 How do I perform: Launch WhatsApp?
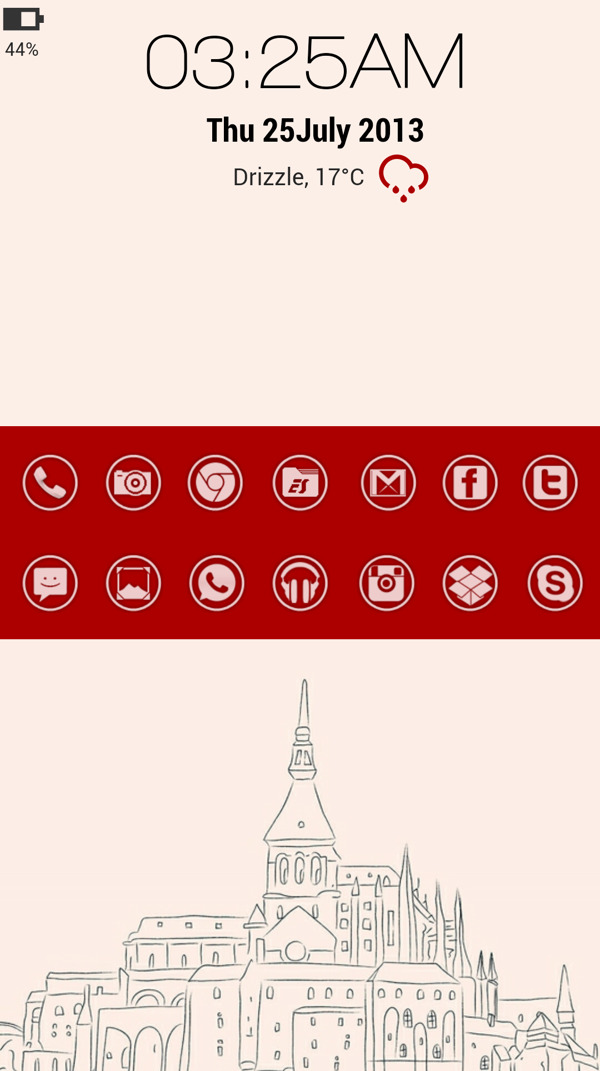click(216, 582)
